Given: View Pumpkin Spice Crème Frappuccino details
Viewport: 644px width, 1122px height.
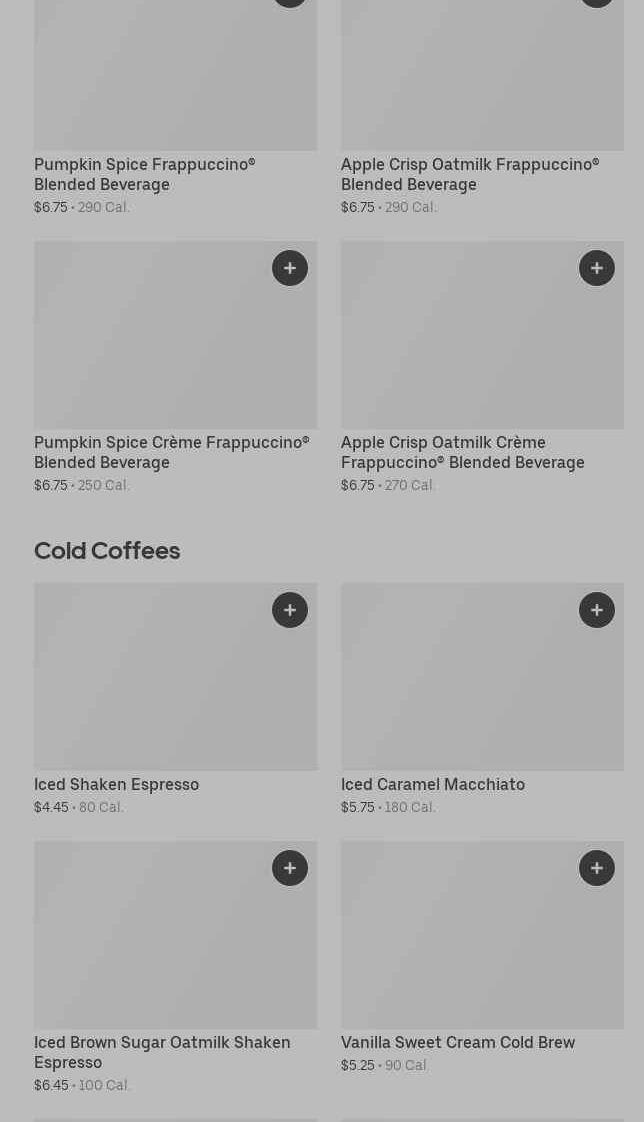Looking at the screenshot, I should (175, 367).
